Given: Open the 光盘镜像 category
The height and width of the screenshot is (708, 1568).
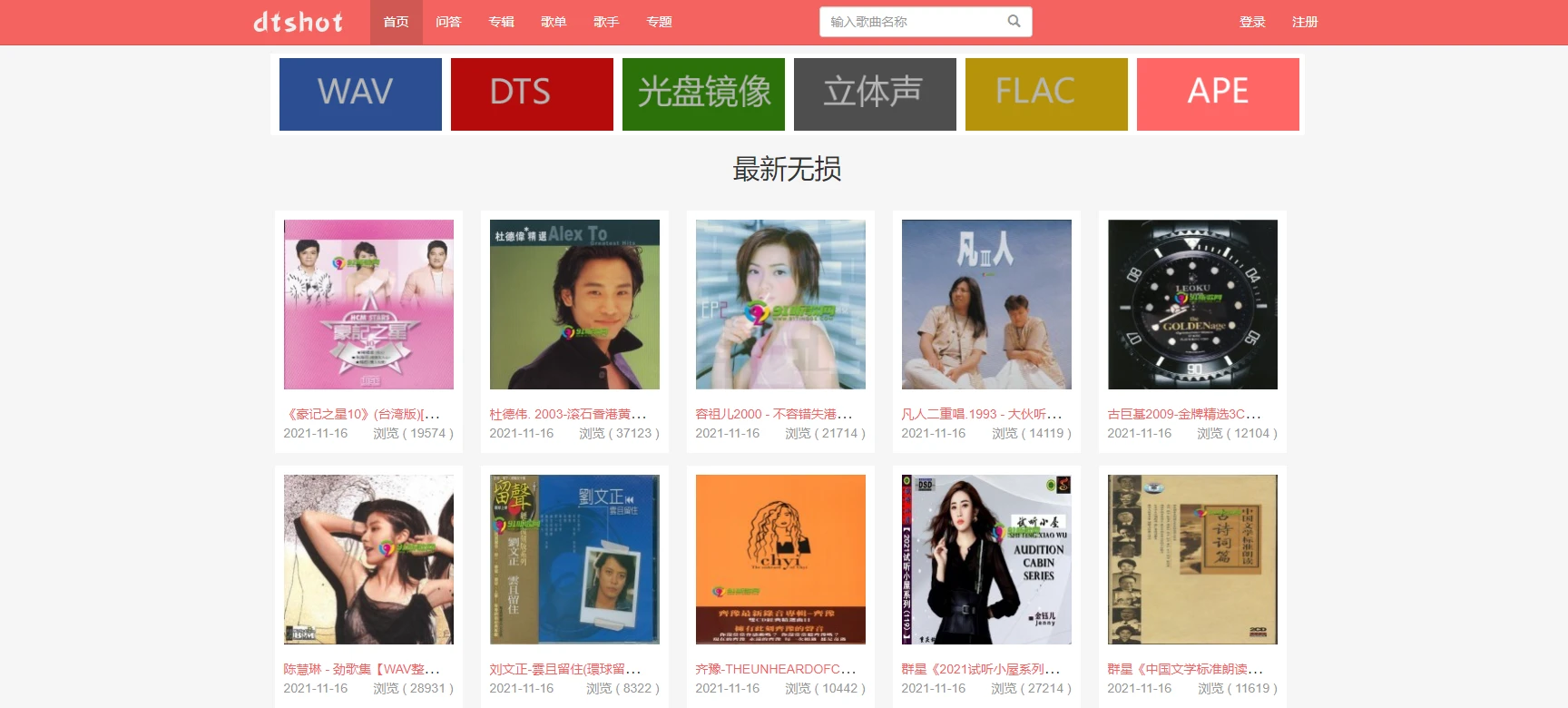Looking at the screenshot, I should point(703,94).
